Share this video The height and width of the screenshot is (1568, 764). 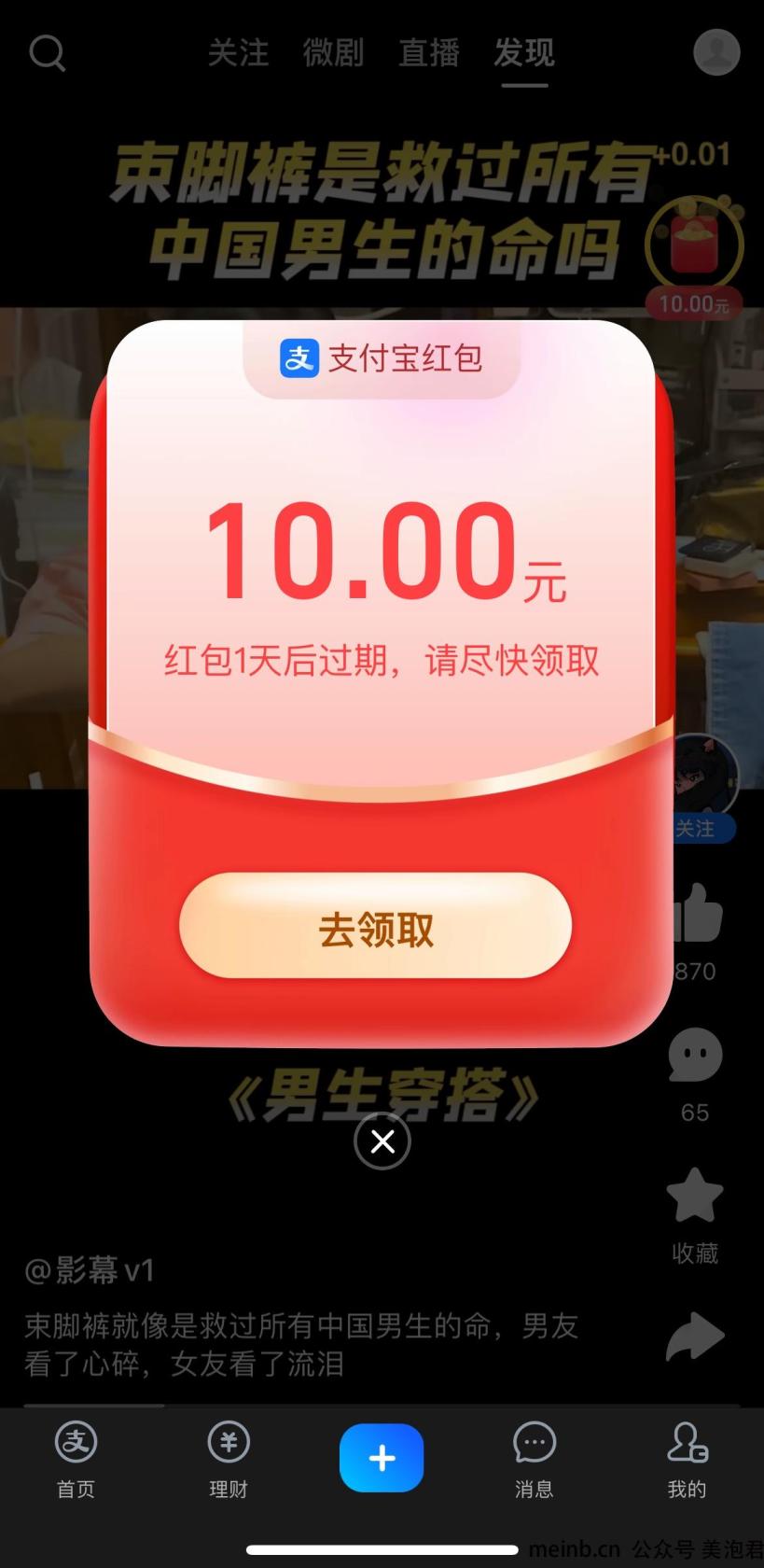click(x=695, y=1337)
